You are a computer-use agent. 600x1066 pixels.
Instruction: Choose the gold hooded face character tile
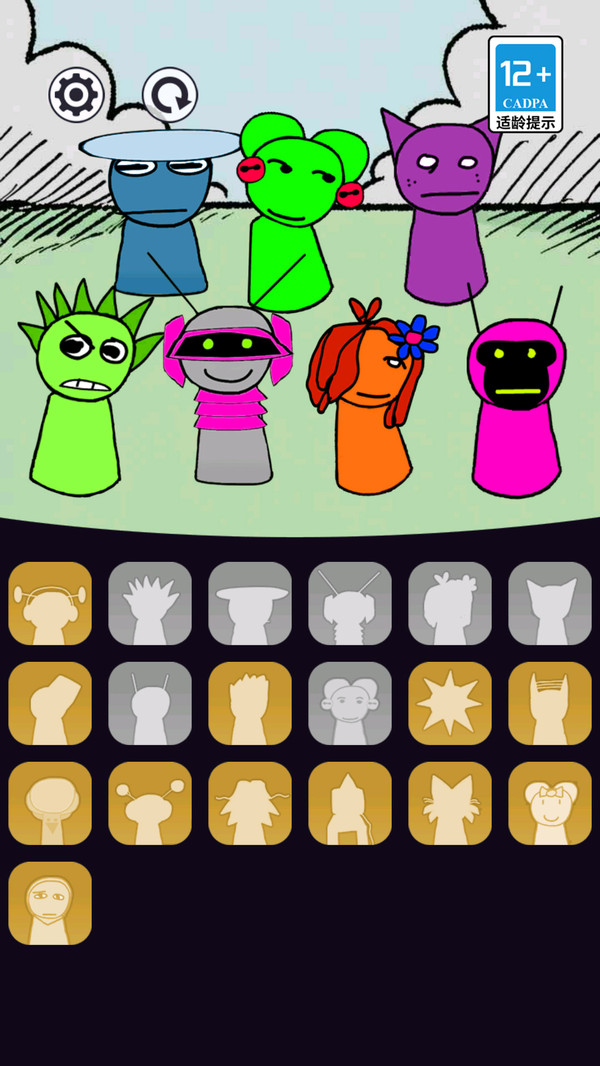click(50, 903)
